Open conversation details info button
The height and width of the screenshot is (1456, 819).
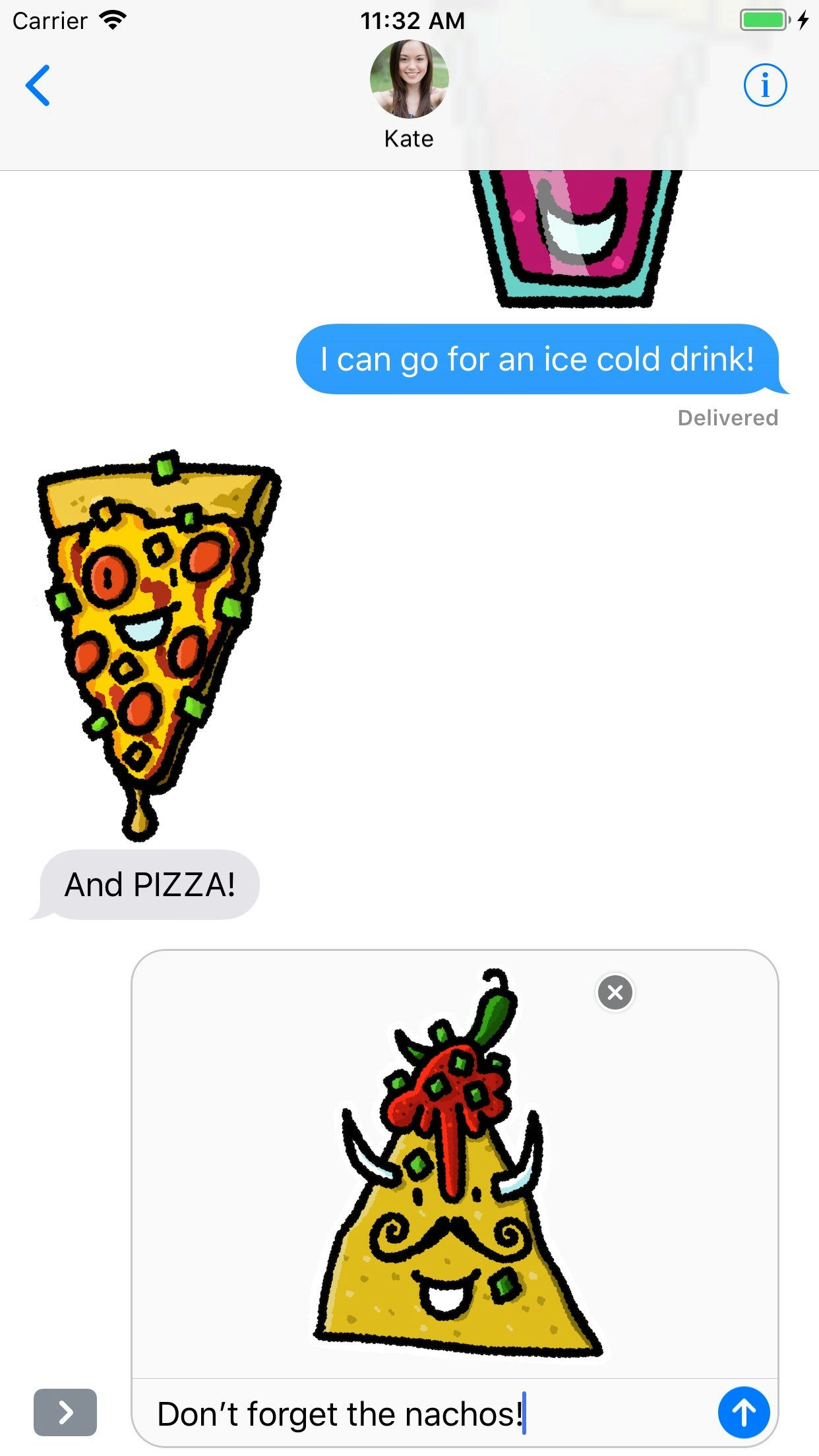[x=765, y=86]
